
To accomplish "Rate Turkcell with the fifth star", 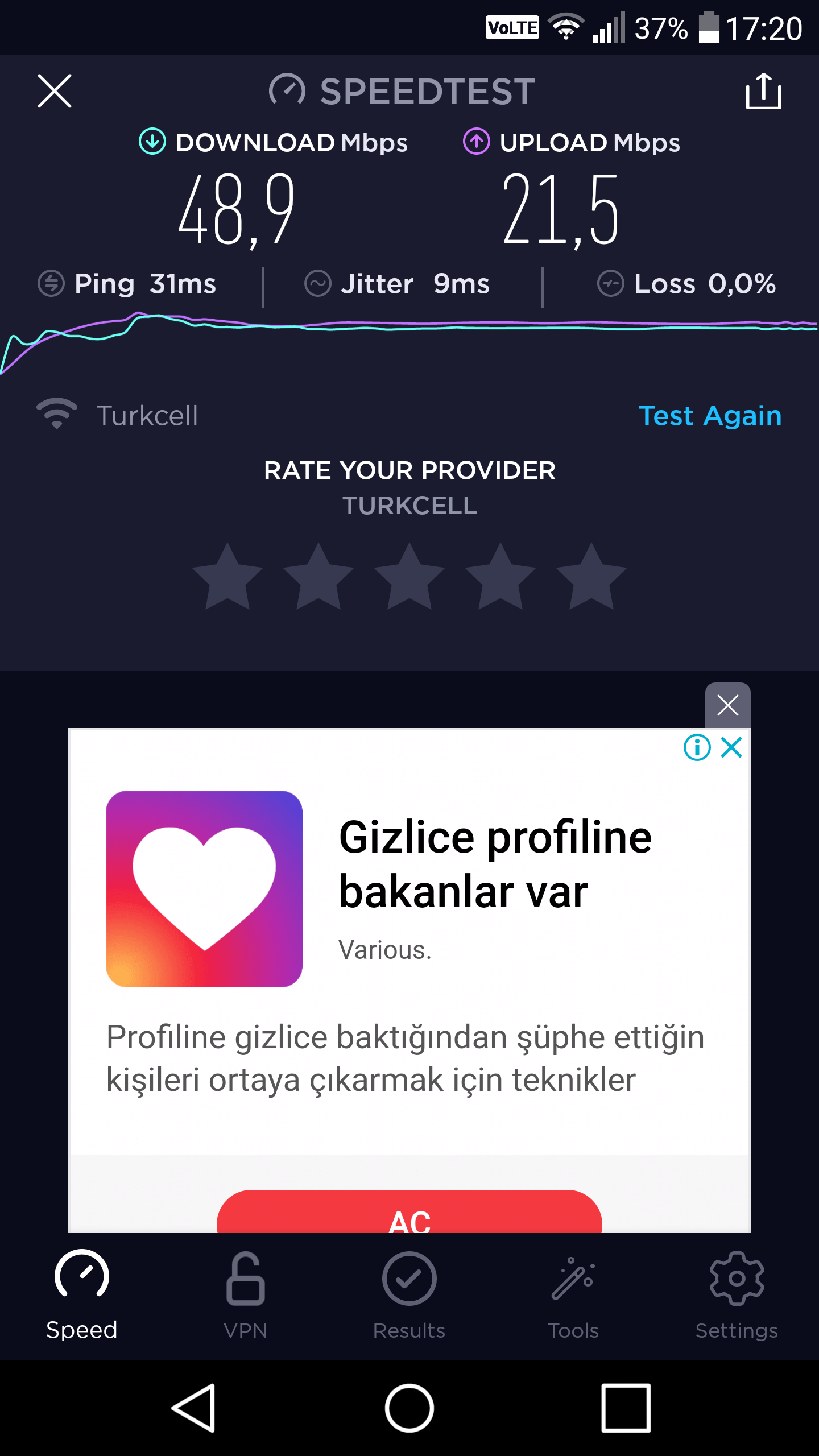I will point(591,577).
